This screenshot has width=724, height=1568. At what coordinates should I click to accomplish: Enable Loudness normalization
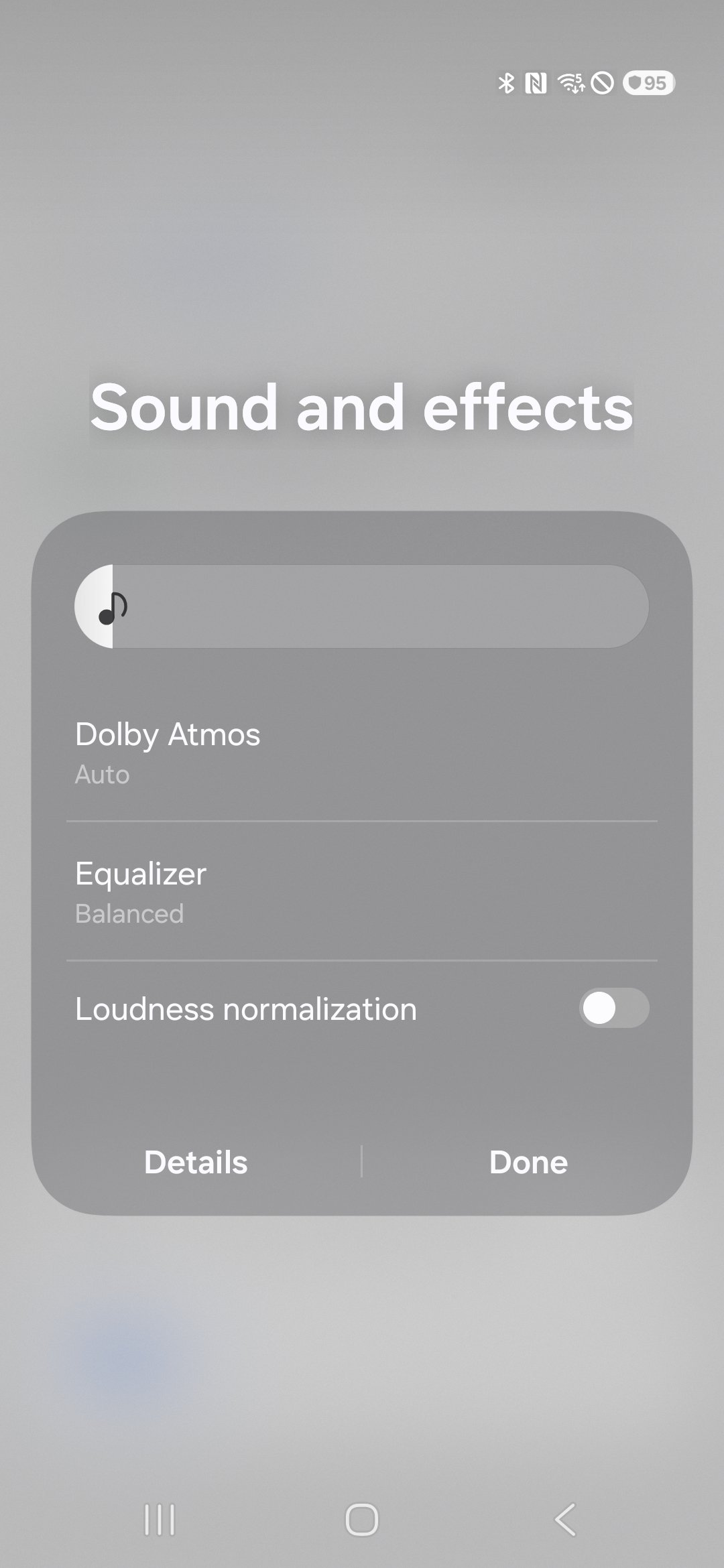[613, 1008]
